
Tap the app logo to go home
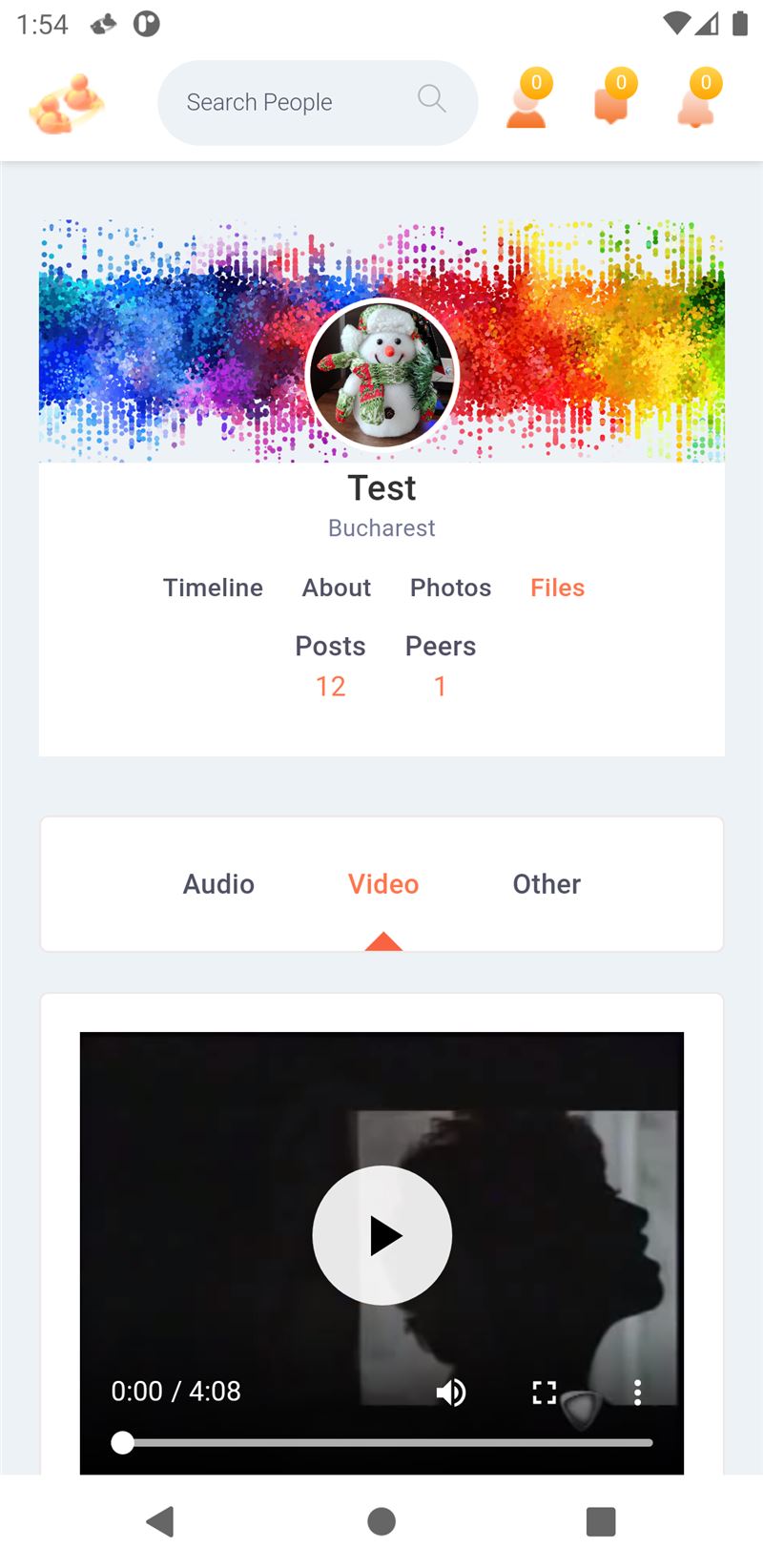[67, 103]
